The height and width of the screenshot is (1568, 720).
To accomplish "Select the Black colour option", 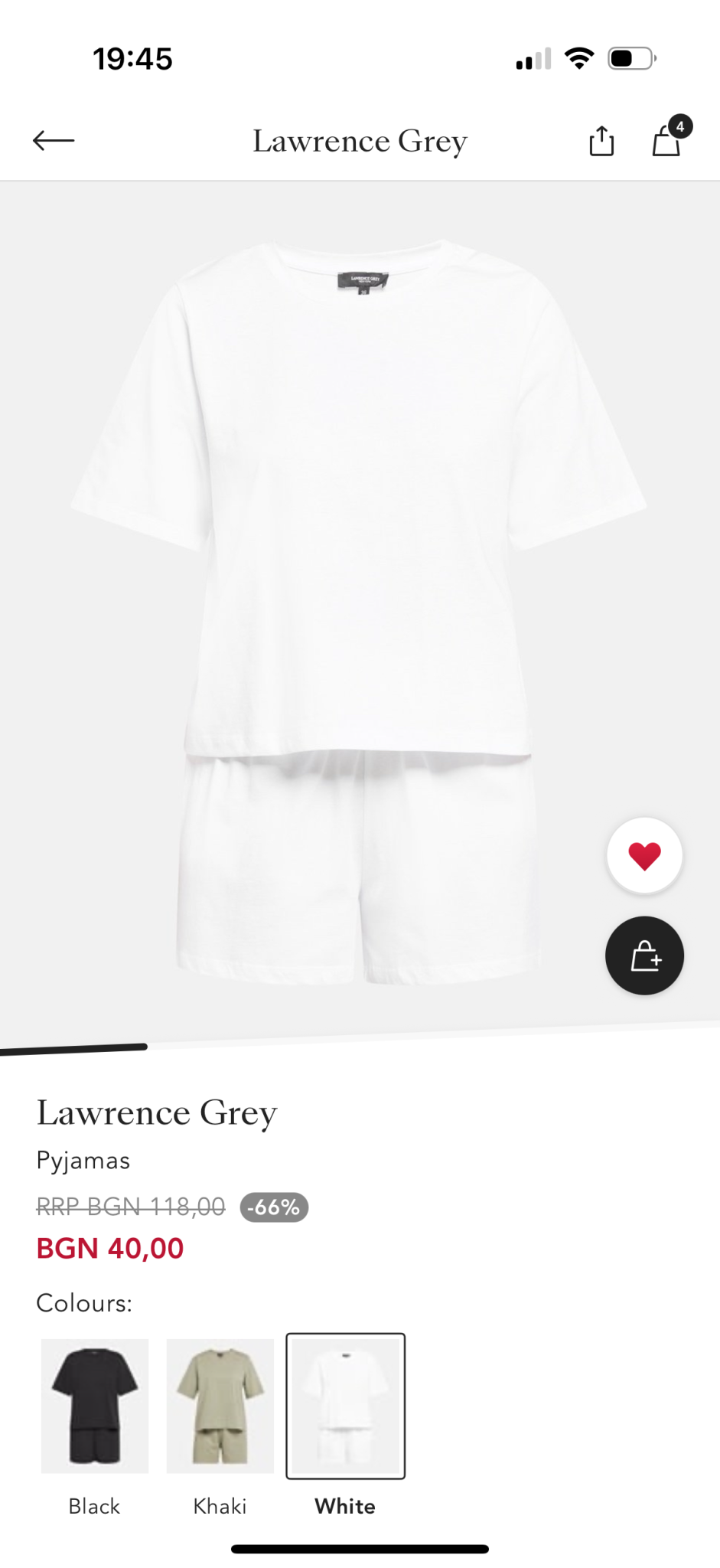I will pyautogui.click(x=95, y=1406).
